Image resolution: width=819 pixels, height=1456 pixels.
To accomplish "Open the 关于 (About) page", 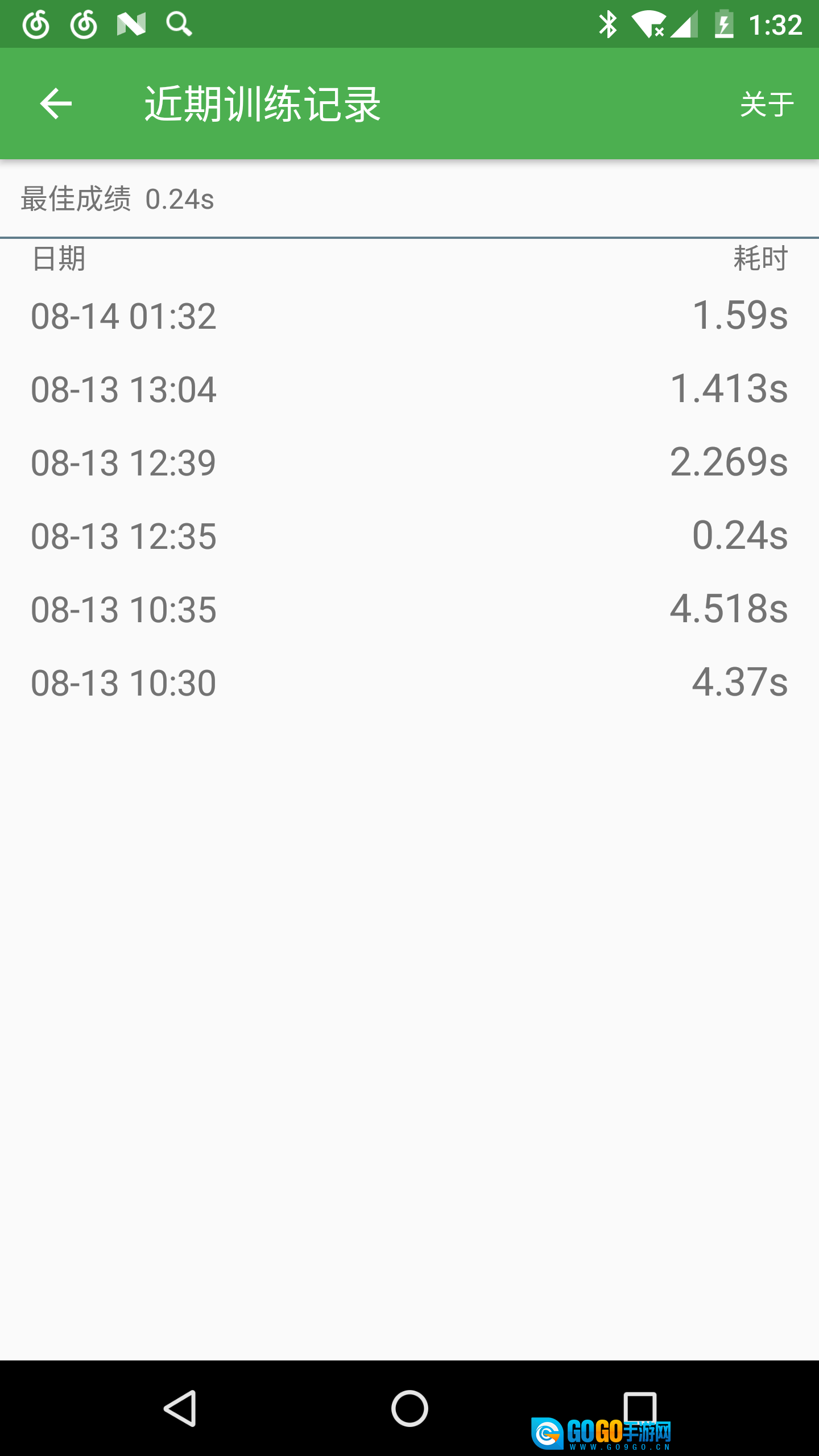I will (x=766, y=104).
